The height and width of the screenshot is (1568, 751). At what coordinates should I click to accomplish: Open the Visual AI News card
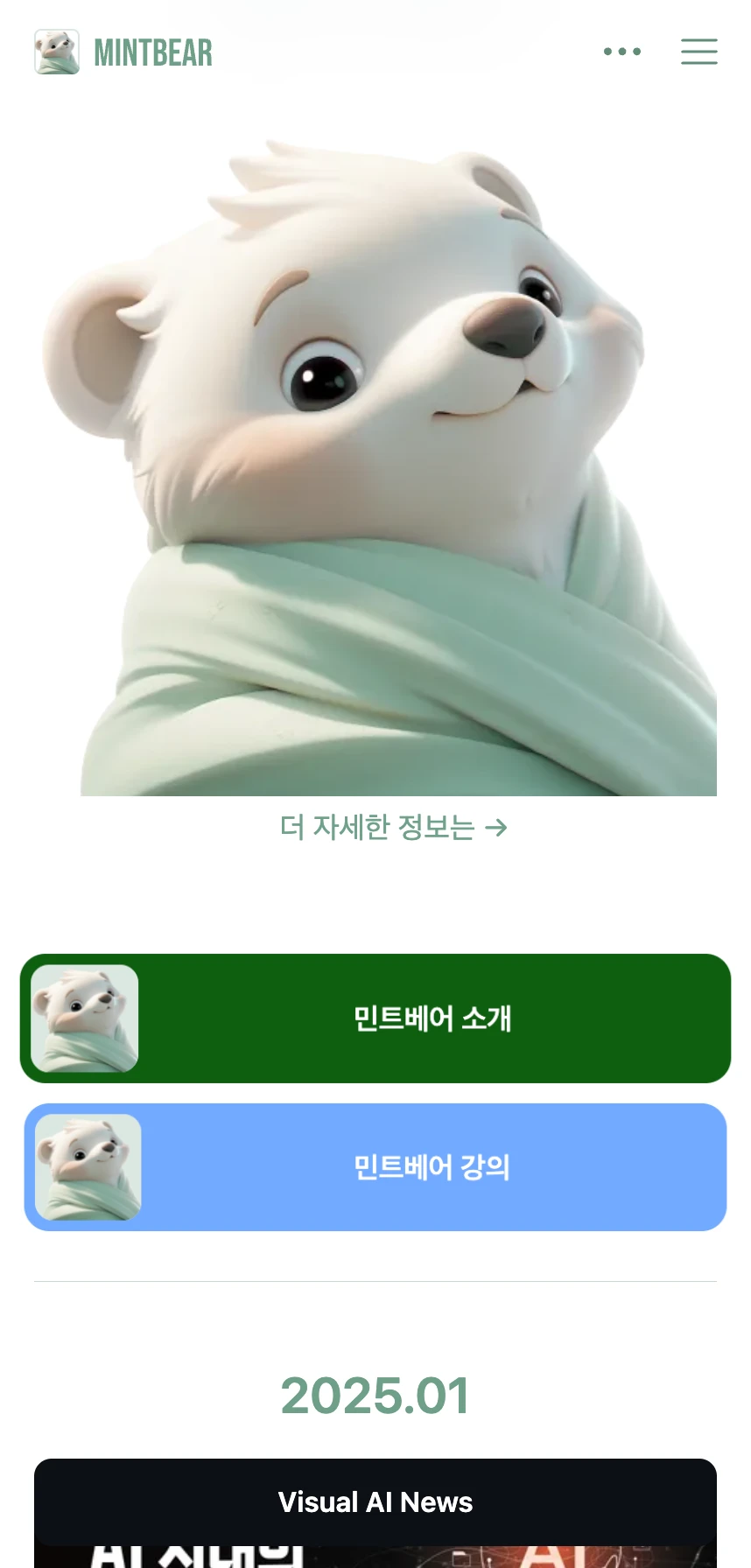(375, 1502)
